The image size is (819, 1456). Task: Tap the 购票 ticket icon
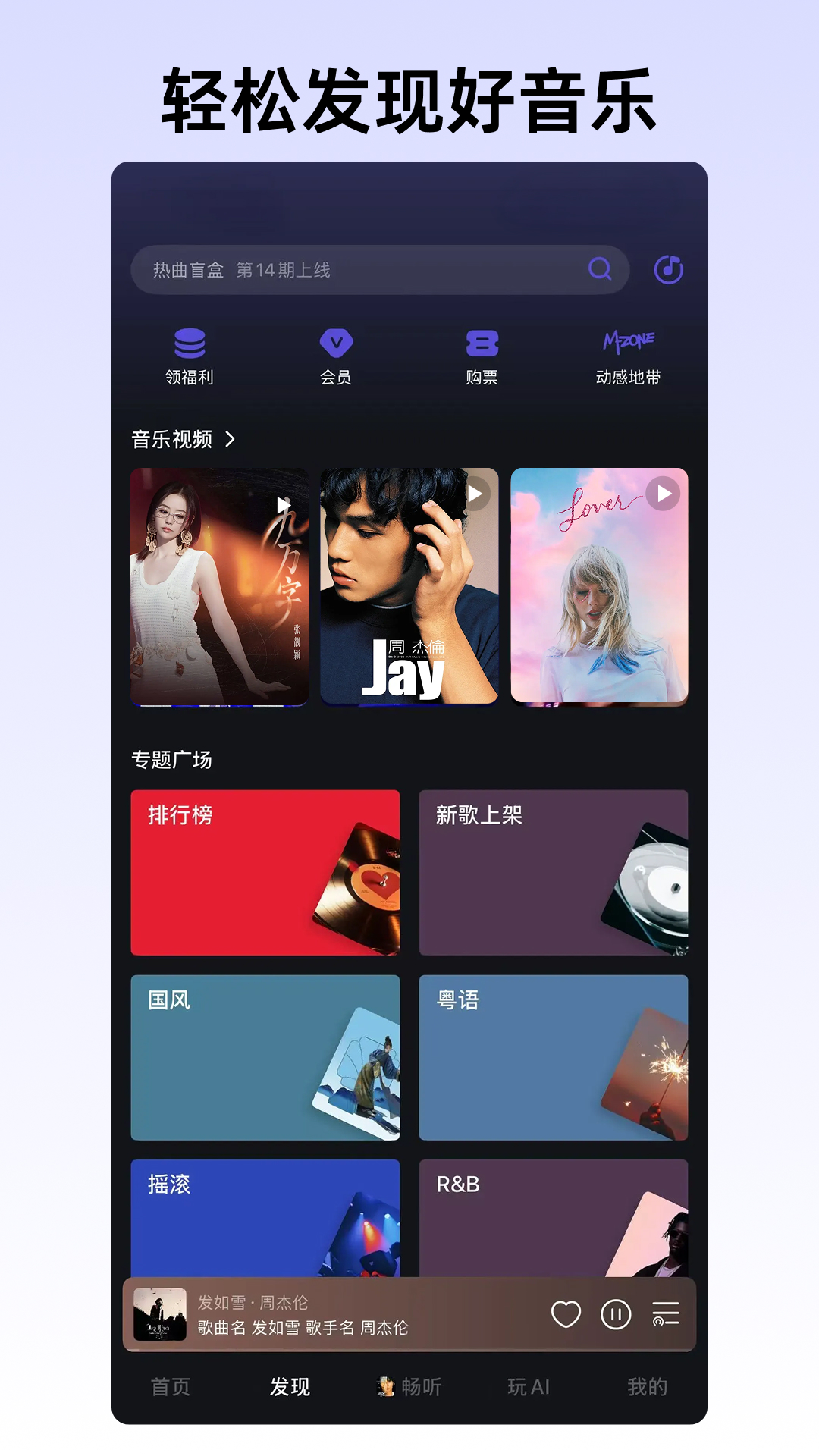(x=482, y=345)
